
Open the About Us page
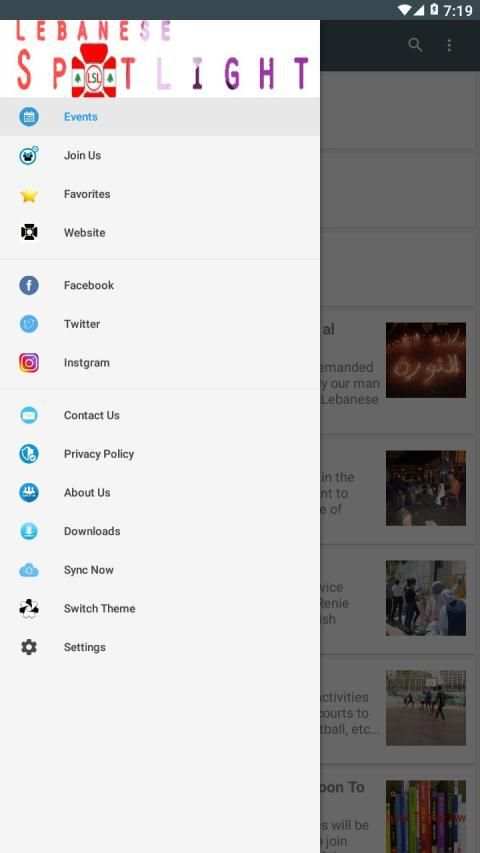click(160, 493)
